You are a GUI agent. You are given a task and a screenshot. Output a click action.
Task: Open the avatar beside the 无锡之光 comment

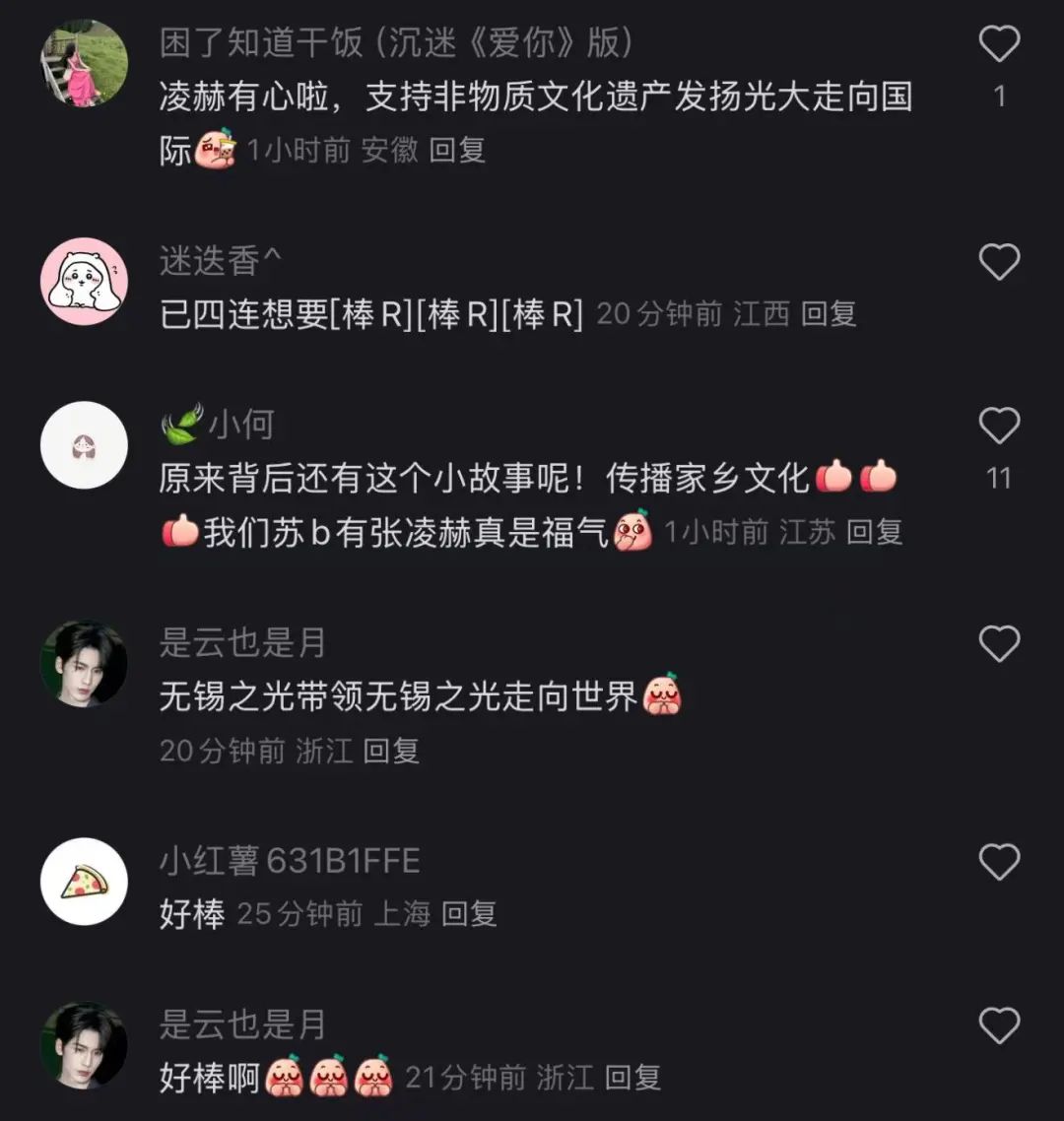(84, 664)
